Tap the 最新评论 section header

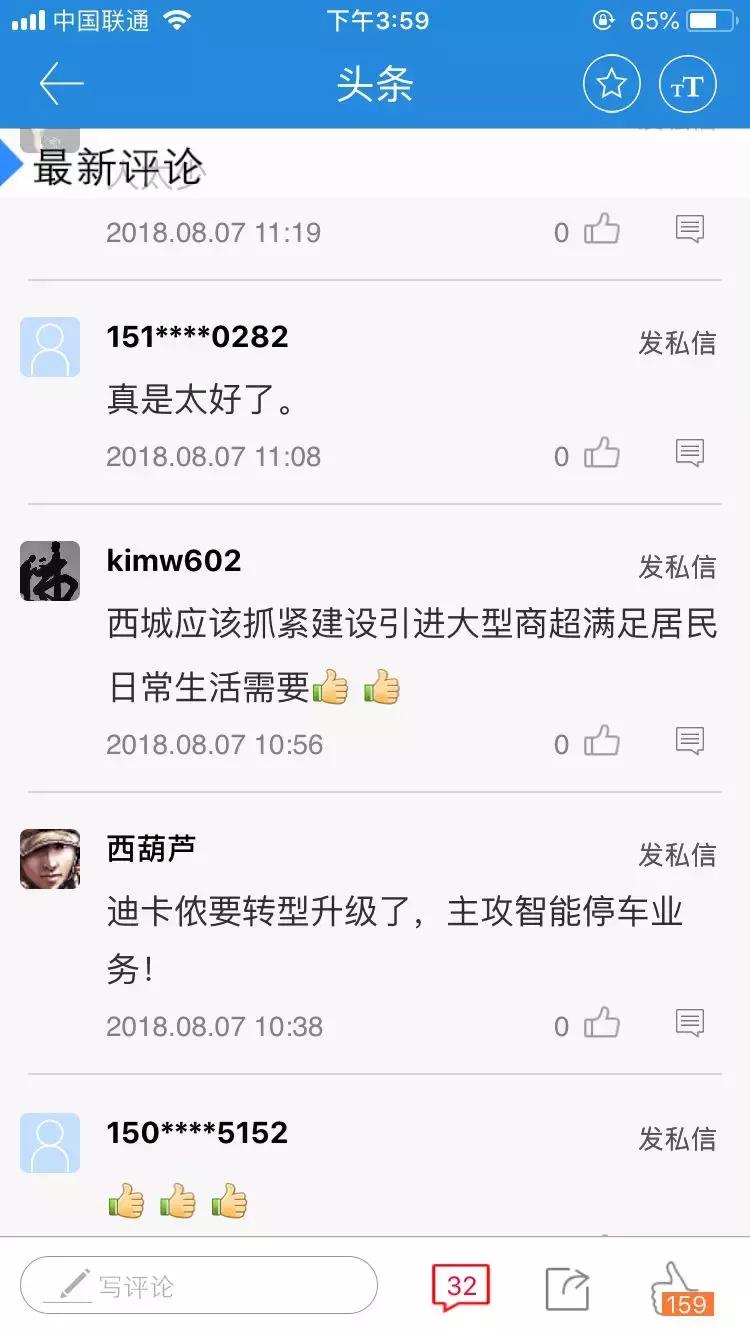click(x=113, y=168)
